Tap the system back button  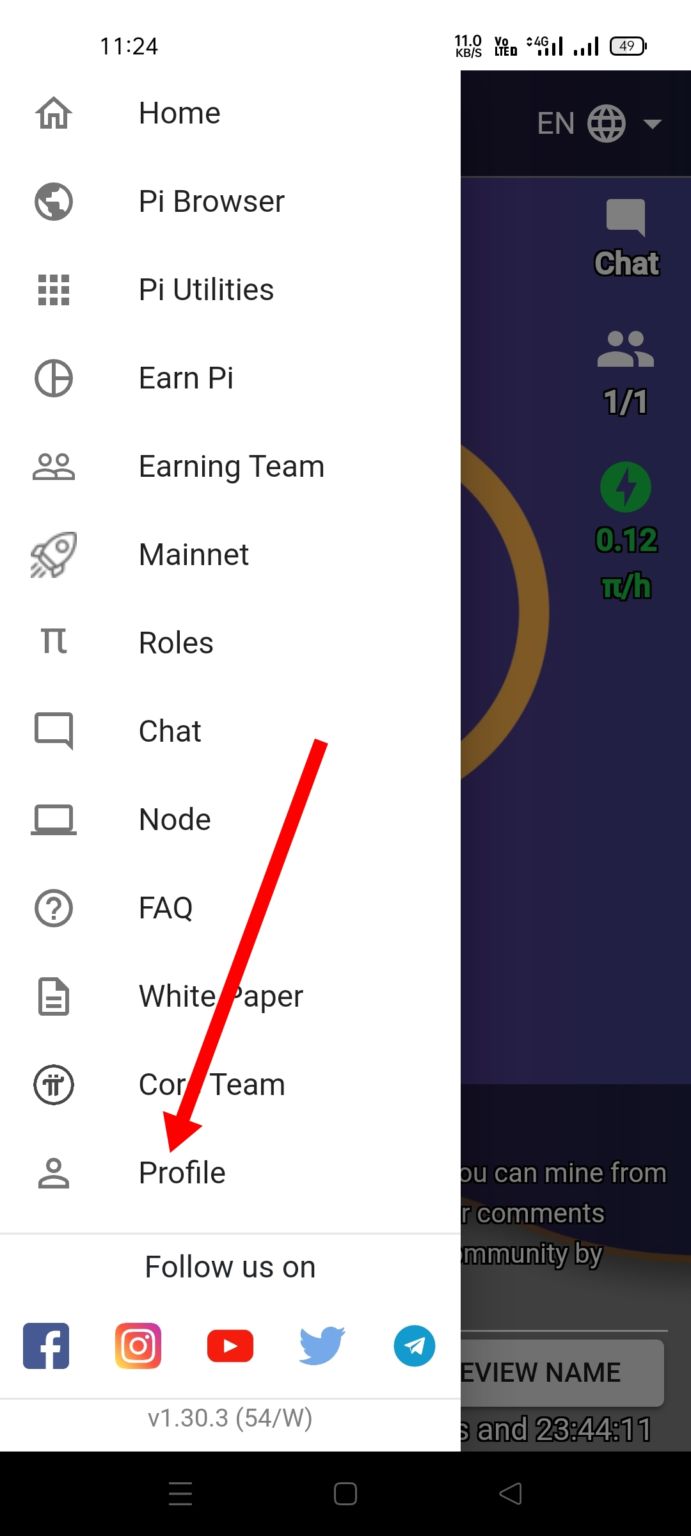pyautogui.click(x=510, y=1494)
